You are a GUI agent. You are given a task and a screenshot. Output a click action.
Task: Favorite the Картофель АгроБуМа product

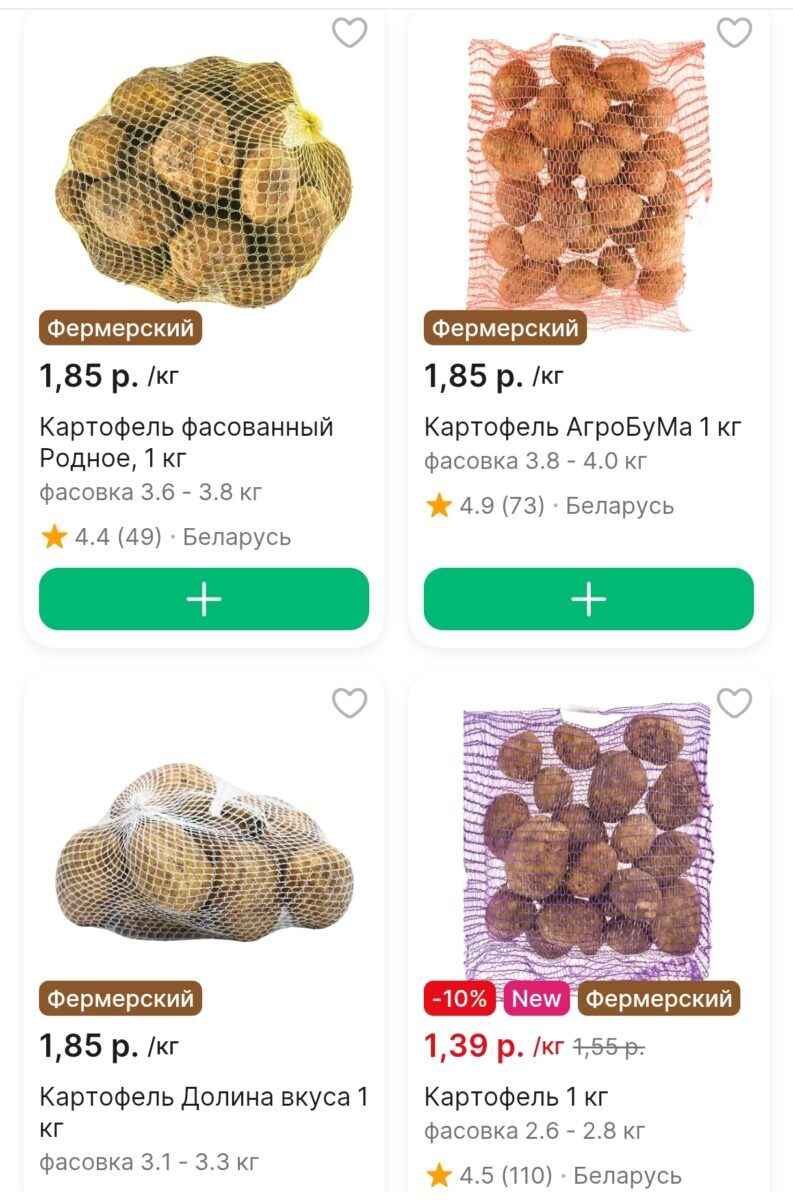pos(734,33)
